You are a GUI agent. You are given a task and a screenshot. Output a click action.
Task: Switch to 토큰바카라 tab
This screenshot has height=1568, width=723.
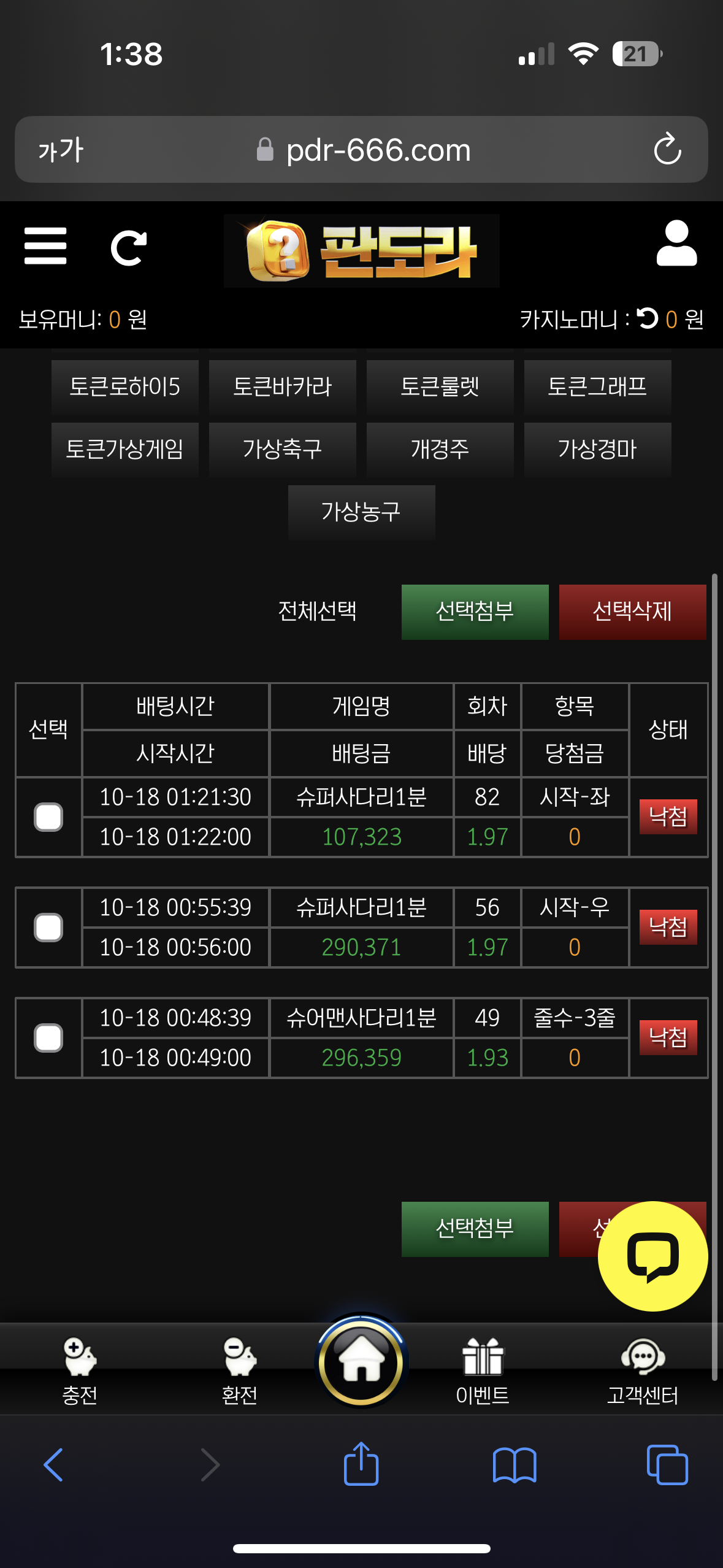click(x=282, y=387)
